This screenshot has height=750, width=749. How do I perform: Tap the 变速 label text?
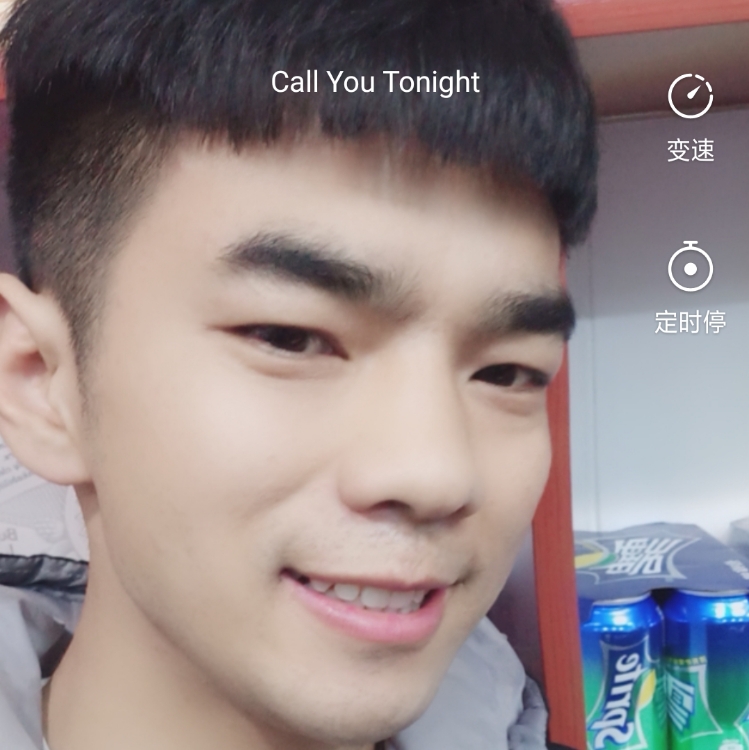(x=688, y=150)
